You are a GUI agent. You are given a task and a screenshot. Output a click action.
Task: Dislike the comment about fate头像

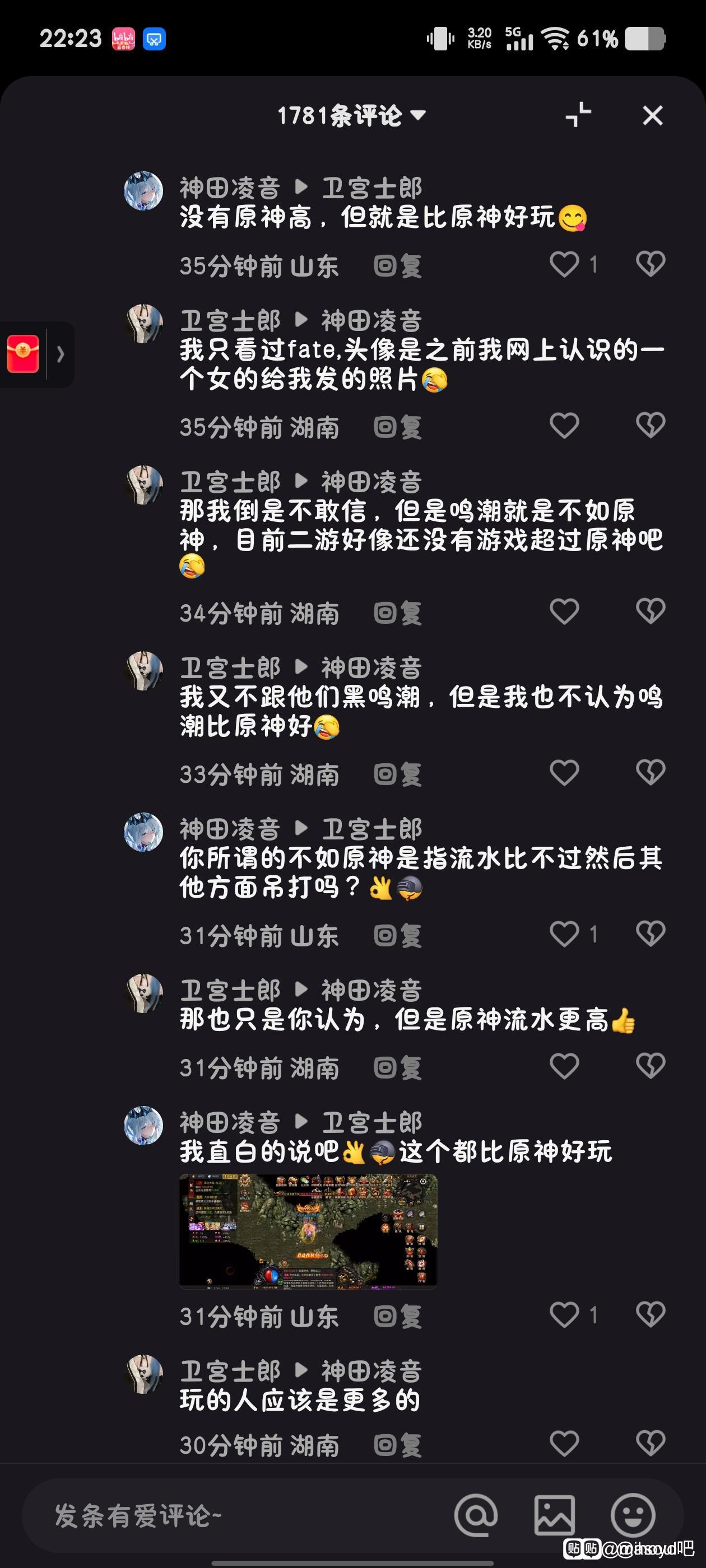650,426
